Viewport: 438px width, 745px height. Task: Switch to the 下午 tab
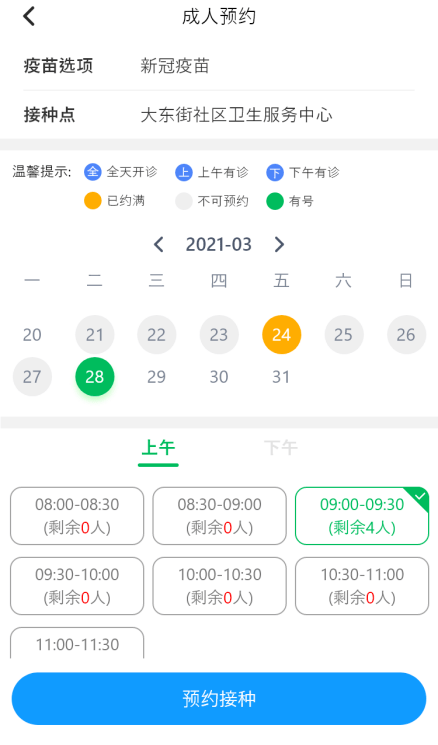281,448
